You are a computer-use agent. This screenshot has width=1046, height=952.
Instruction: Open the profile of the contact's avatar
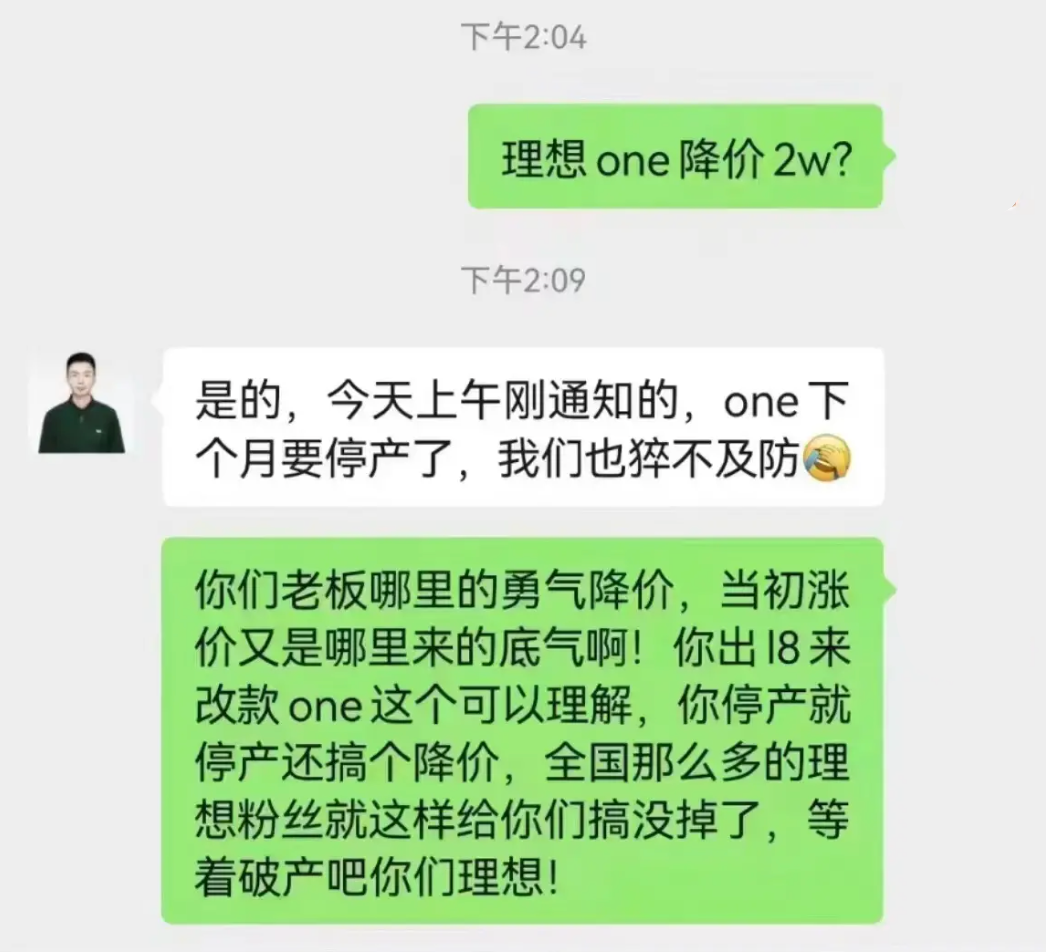81,403
